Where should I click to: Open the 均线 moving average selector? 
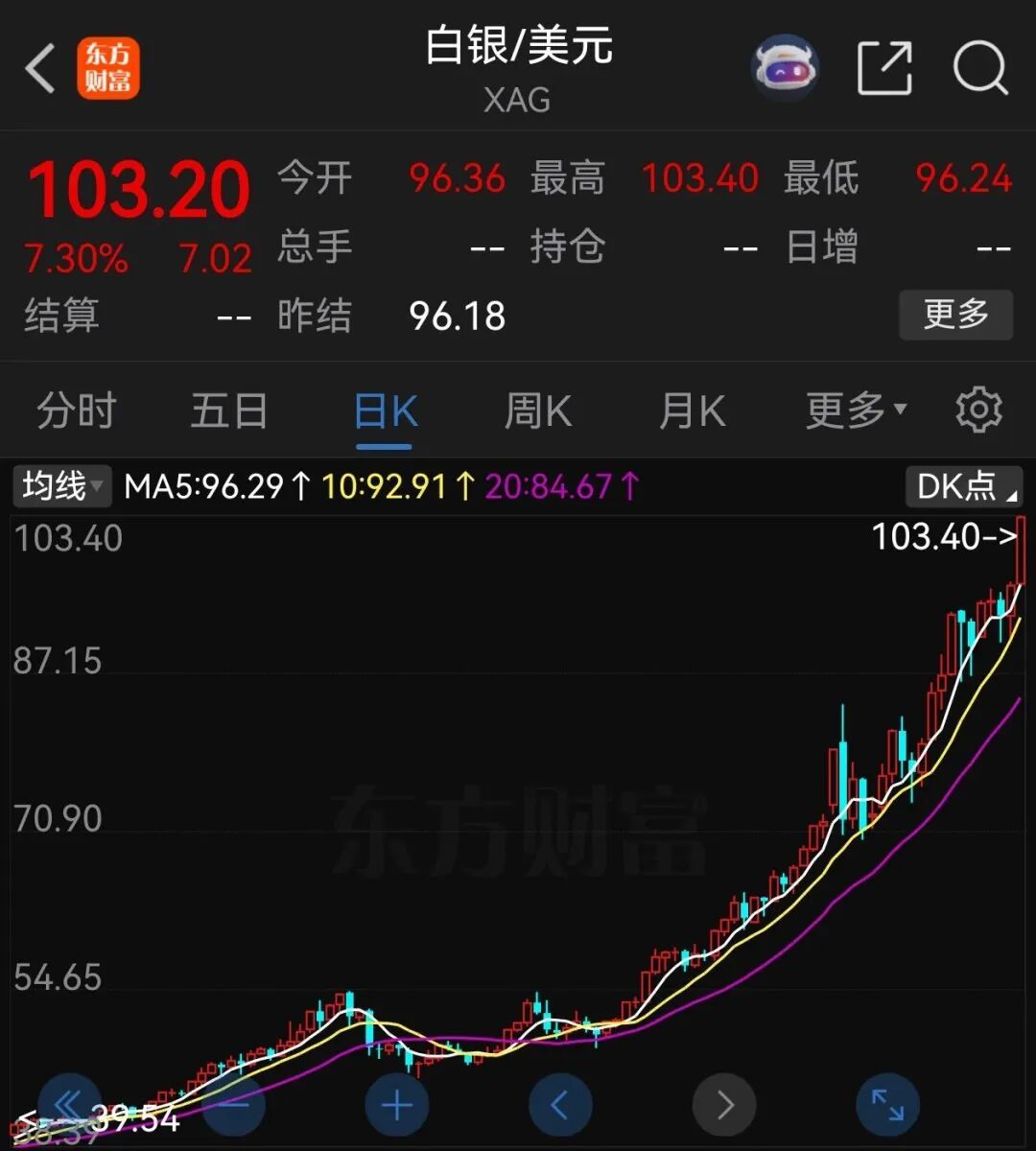60,486
